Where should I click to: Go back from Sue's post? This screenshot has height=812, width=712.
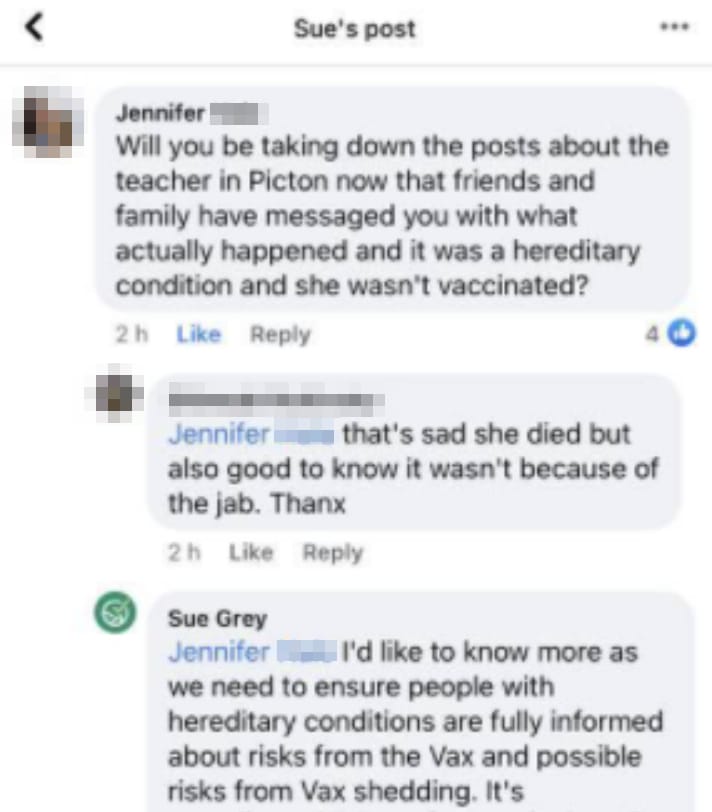pos(35,28)
